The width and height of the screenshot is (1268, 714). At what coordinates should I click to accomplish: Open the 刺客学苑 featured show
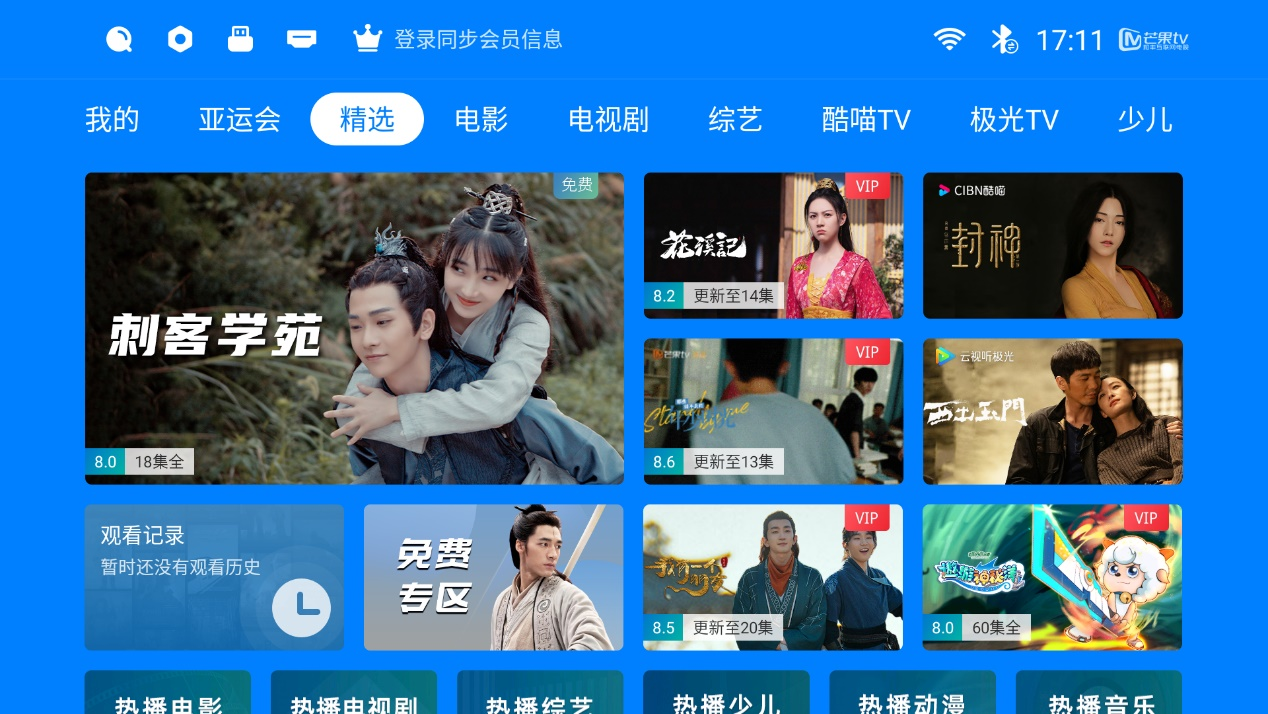[x=354, y=328]
